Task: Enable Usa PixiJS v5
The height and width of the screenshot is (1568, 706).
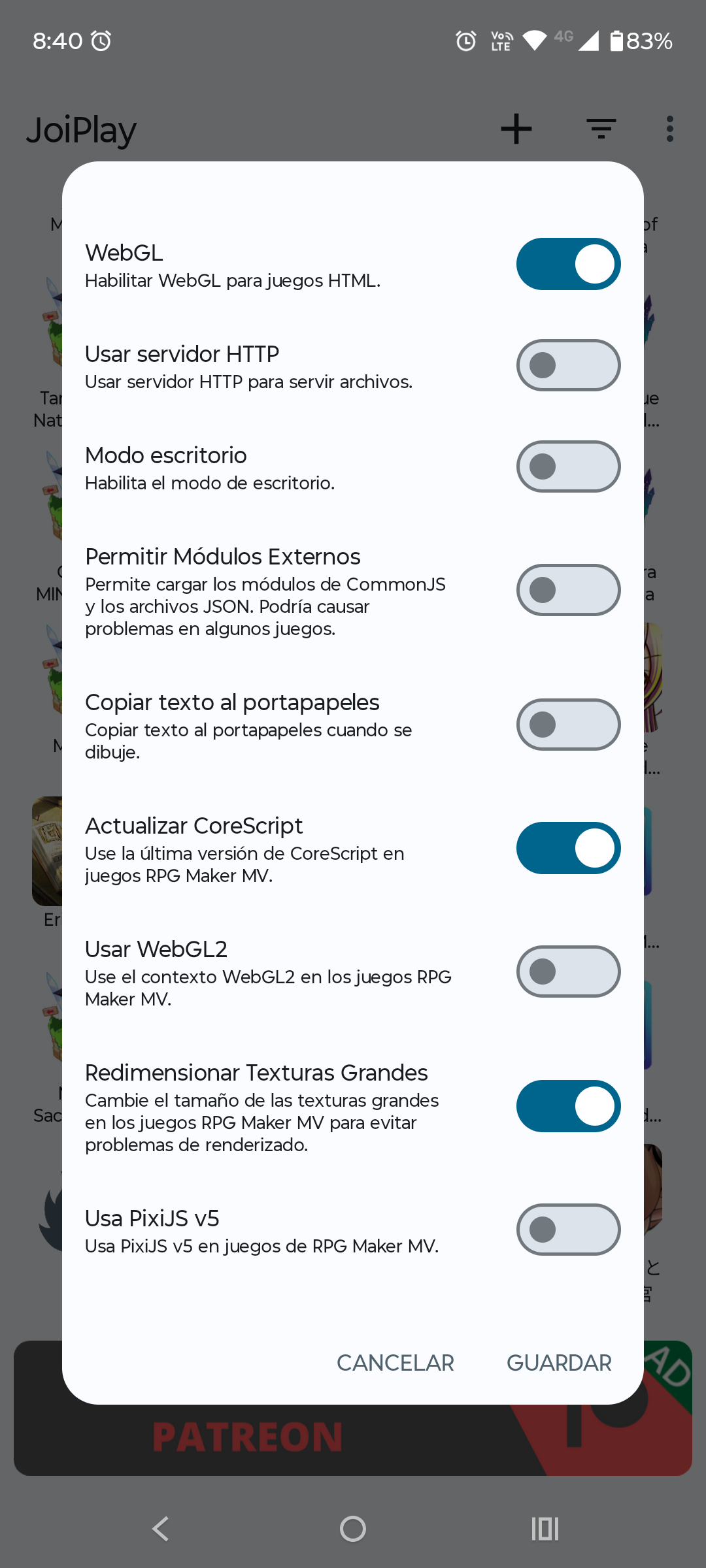Action: point(568,1230)
